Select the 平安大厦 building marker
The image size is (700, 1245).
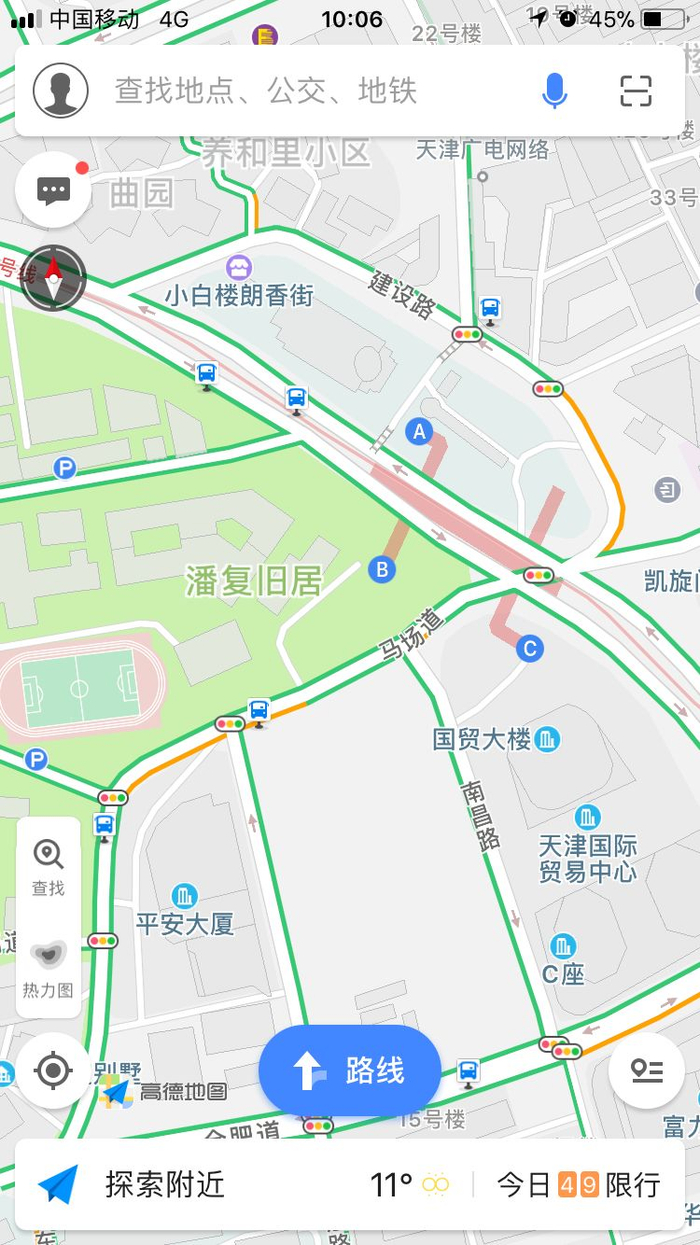pos(184,896)
